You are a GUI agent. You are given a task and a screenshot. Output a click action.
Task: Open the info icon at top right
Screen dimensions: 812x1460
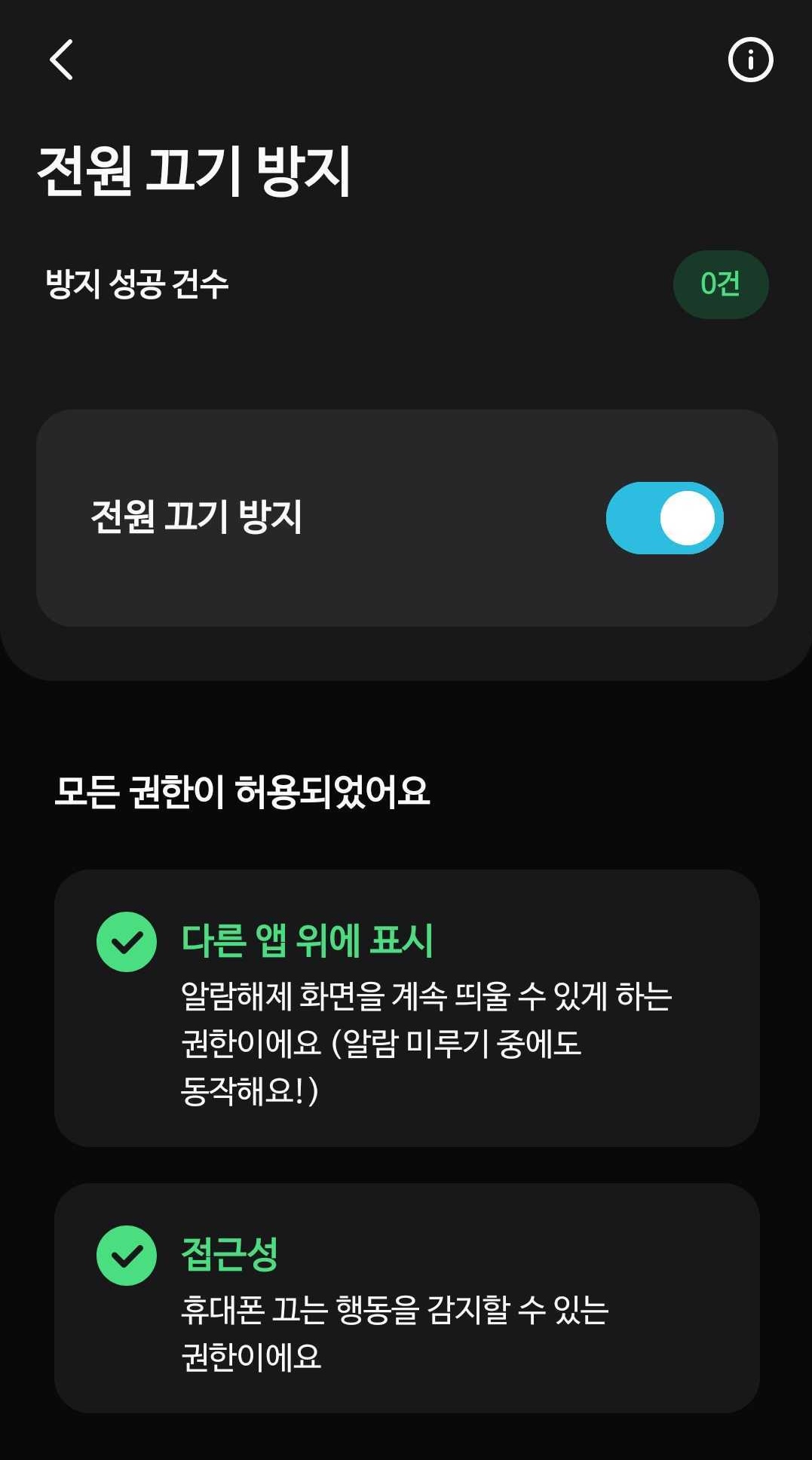point(750,59)
